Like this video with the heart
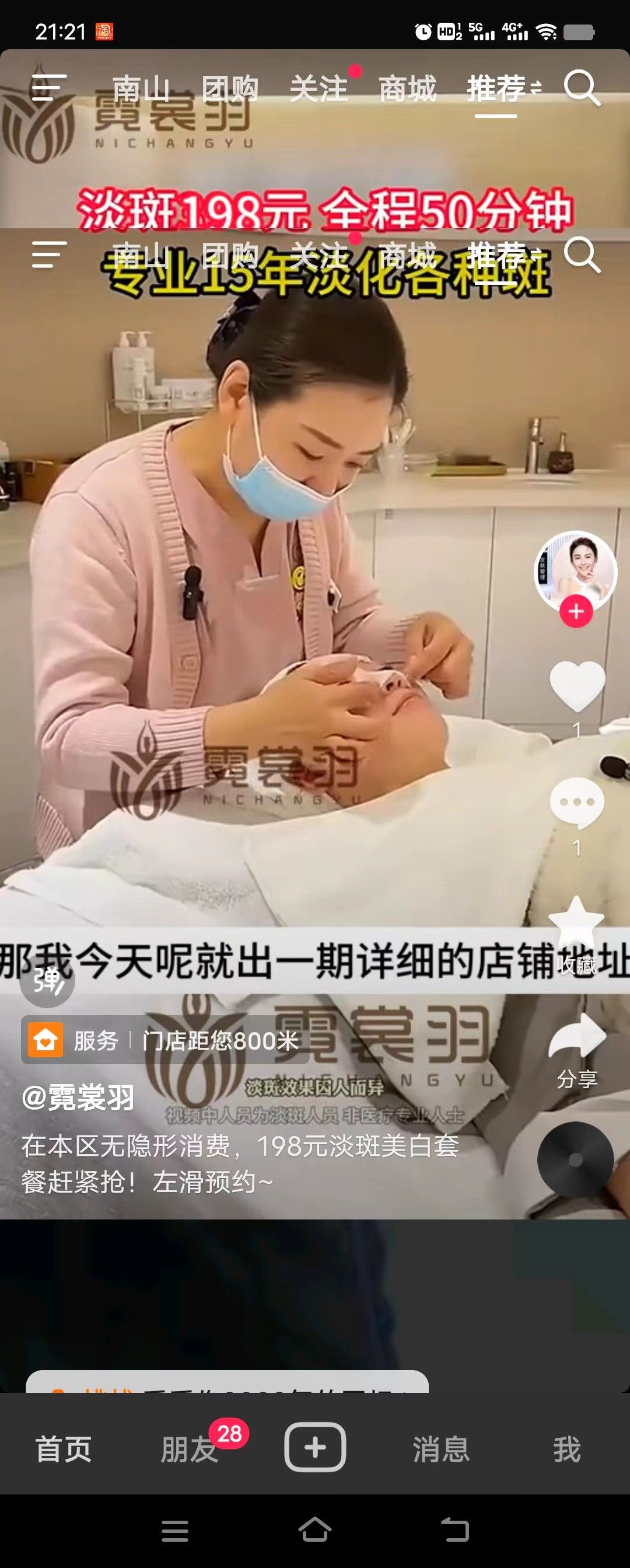Image resolution: width=630 pixels, height=1568 pixels. coord(577,687)
